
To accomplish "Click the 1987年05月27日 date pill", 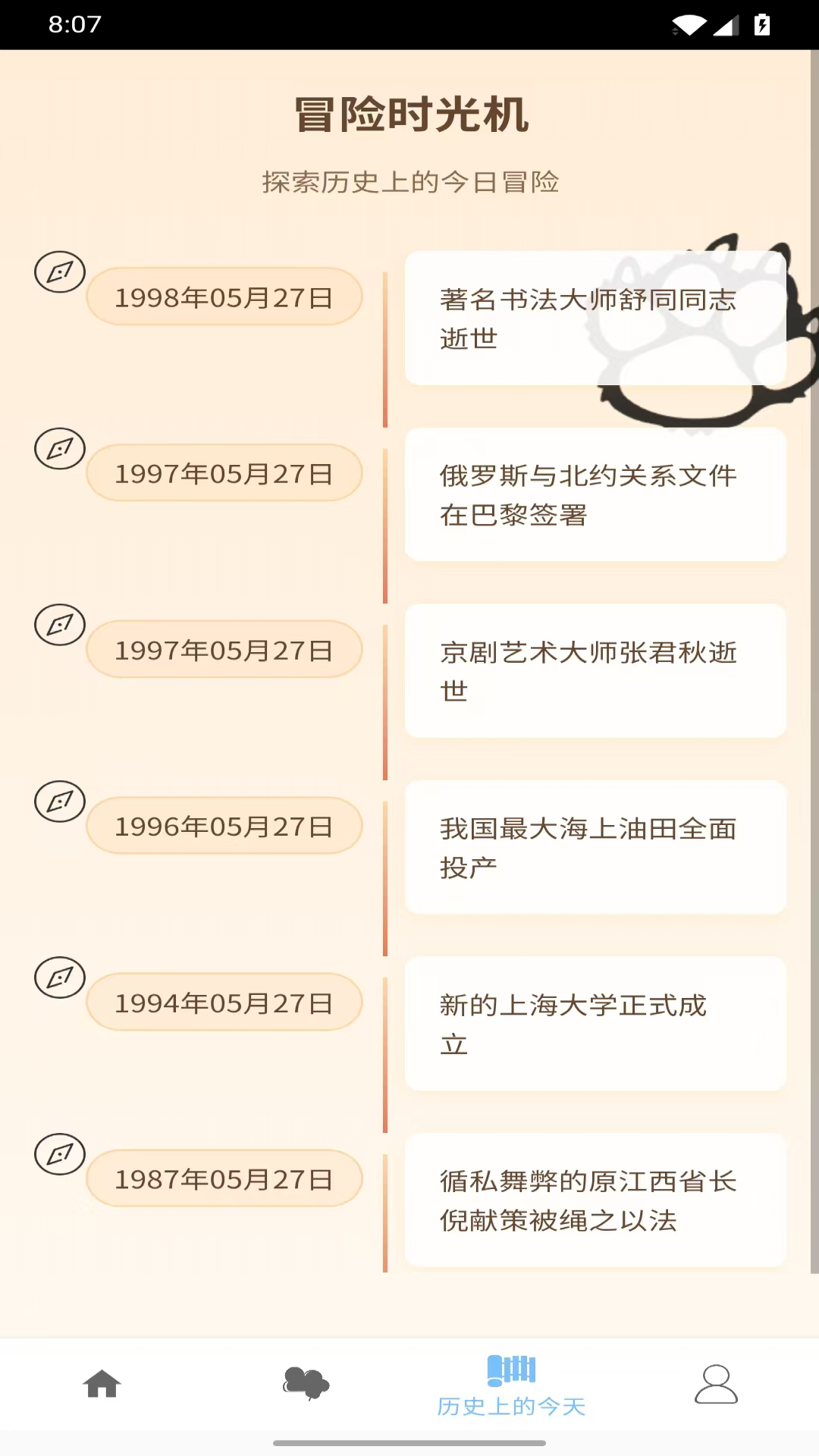I will point(224,1178).
